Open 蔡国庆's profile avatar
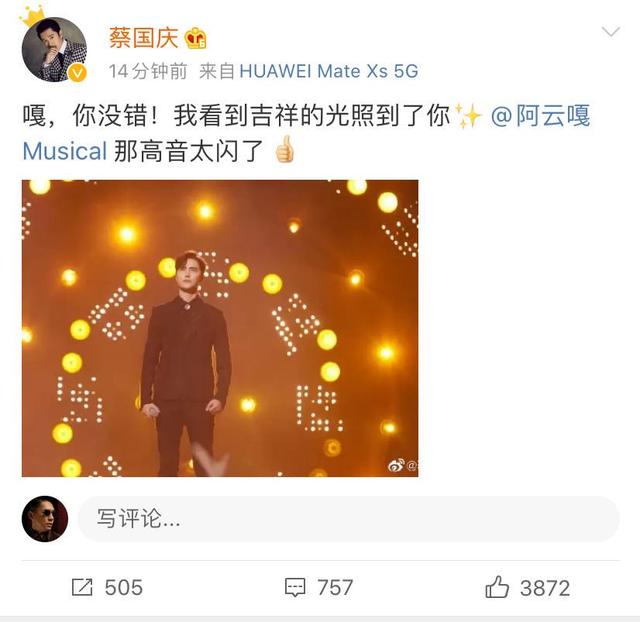The image size is (640, 622). (x=54, y=49)
